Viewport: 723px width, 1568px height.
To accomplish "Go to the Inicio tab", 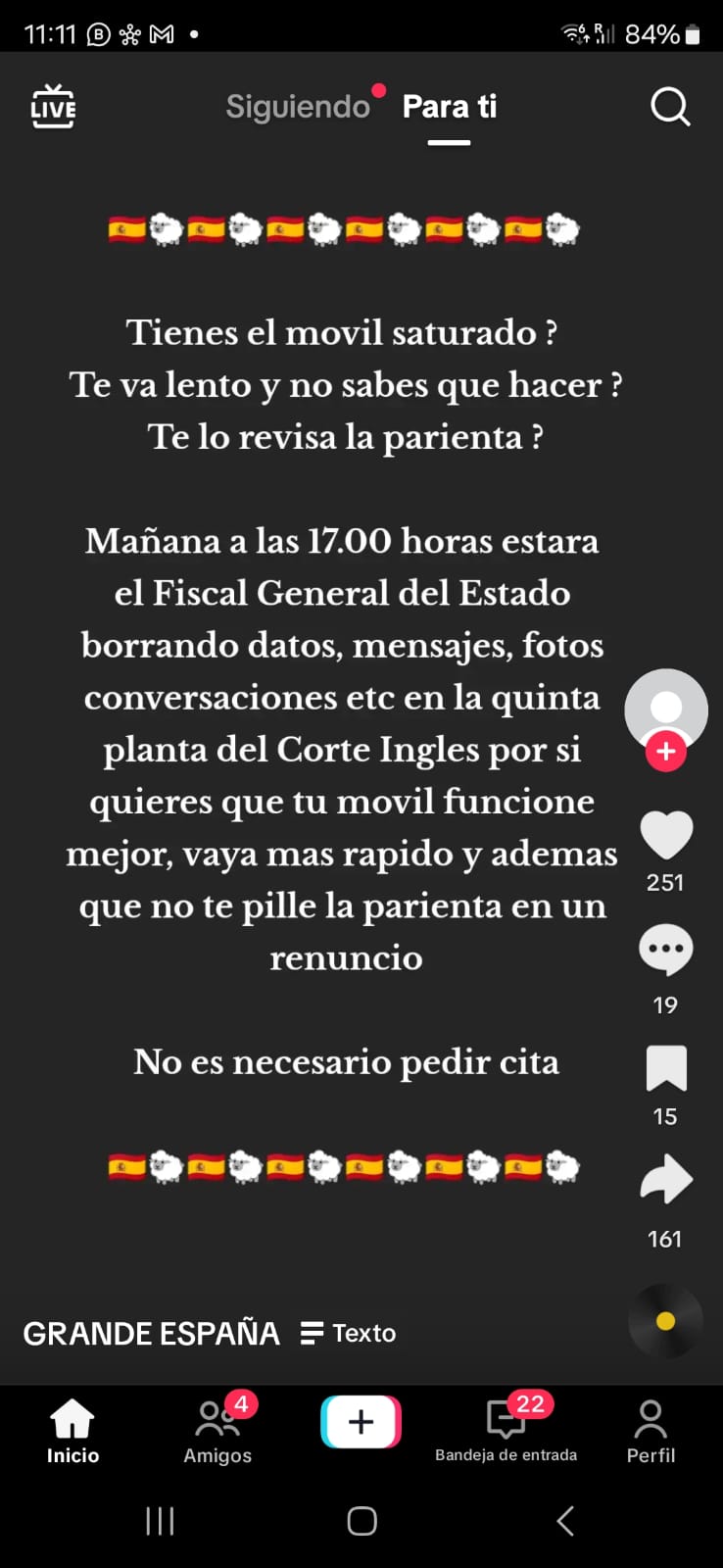I will (x=72, y=1432).
